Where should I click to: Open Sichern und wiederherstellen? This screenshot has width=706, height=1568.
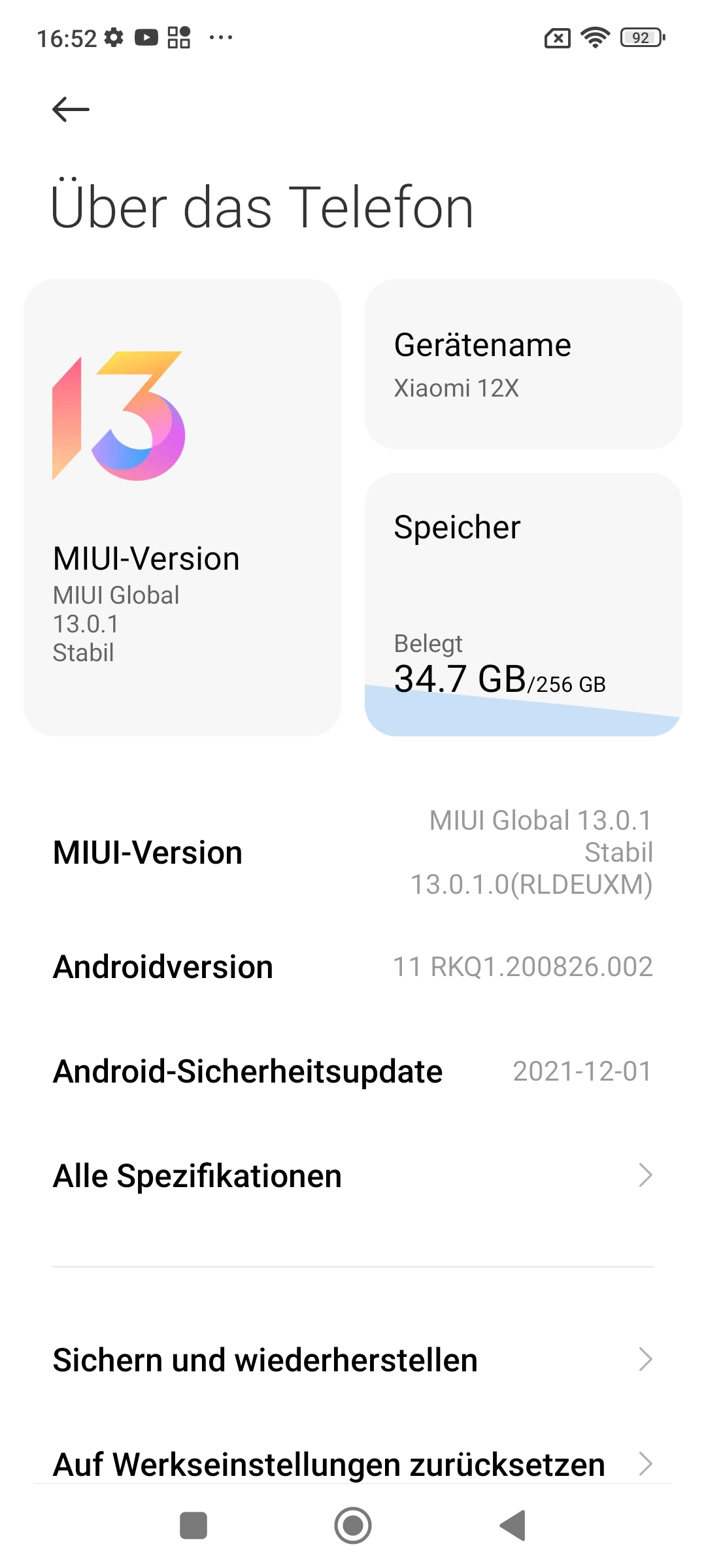coord(353,1360)
